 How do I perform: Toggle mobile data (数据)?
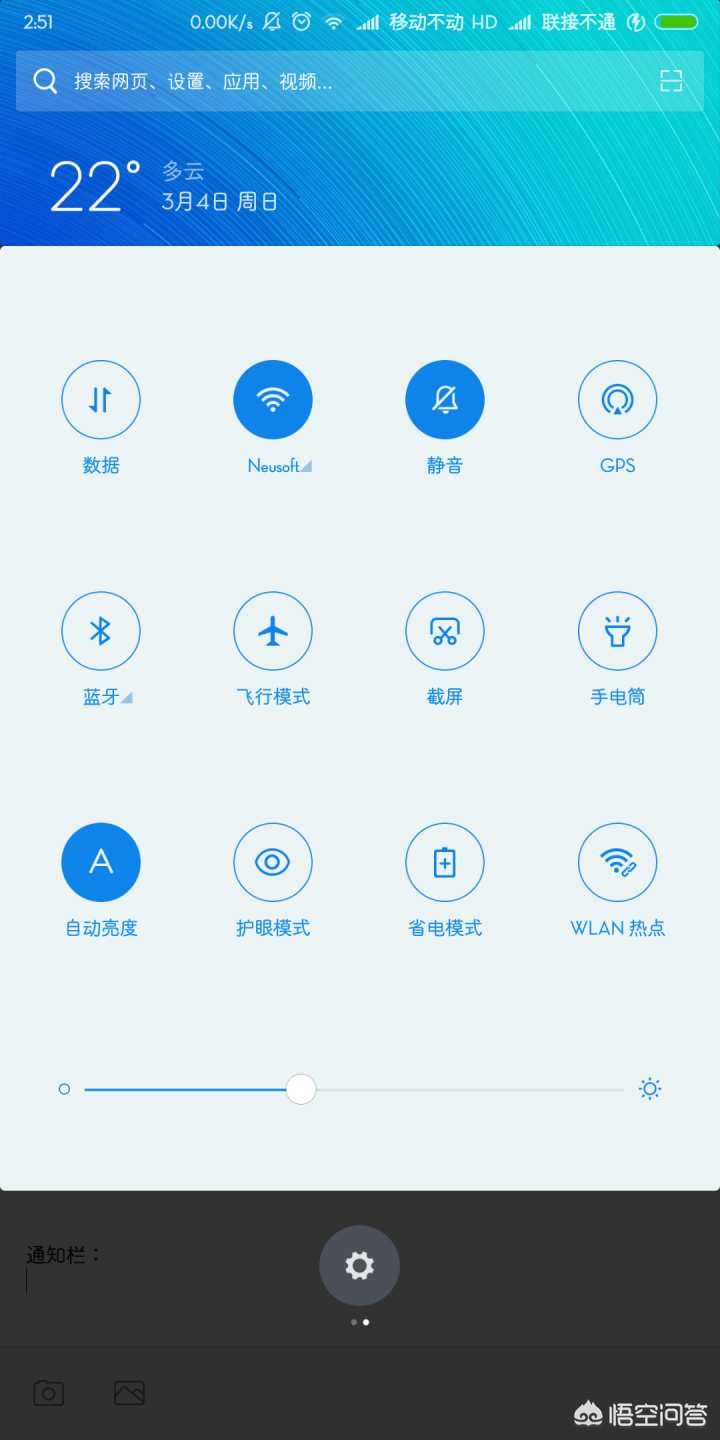click(x=101, y=400)
